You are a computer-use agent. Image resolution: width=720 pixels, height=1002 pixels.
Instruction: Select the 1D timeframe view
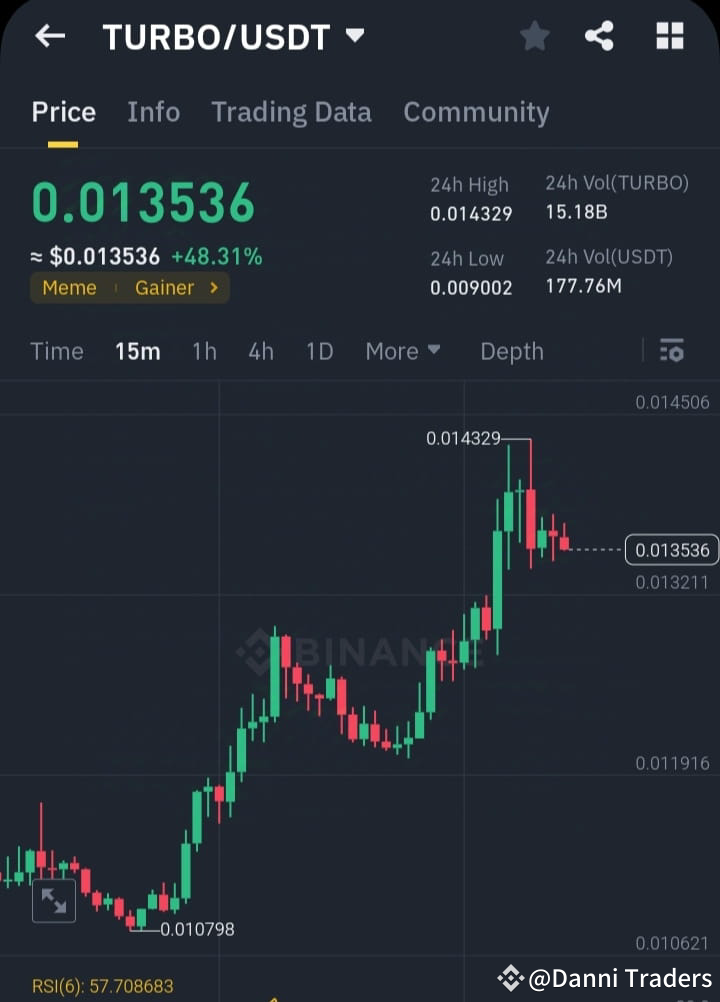(319, 351)
